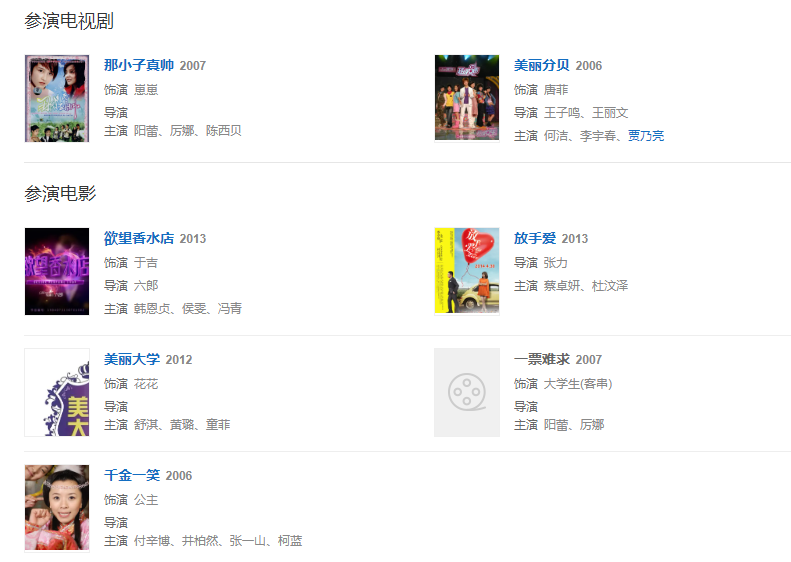This screenshot has width=791, height=562.
Task: Tap the 美丽分贝 poster thumbnail
Action: point(467,98)
